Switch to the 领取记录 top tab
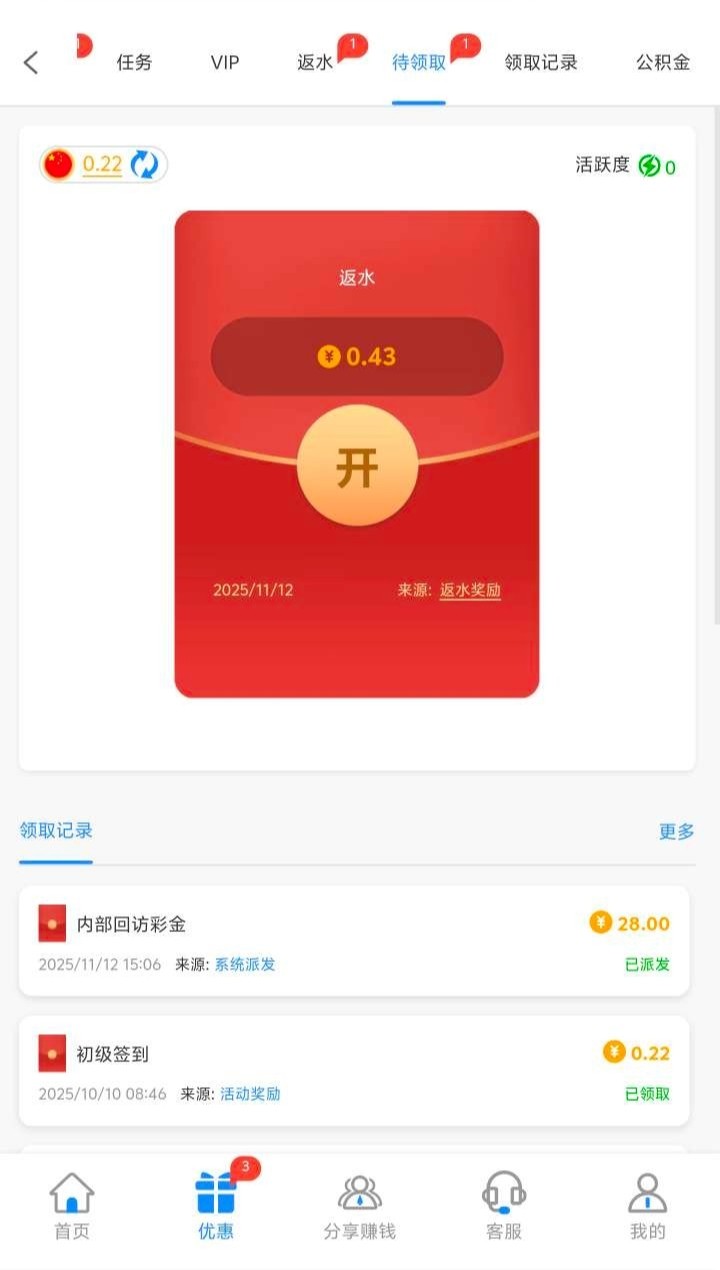Screen dimensions: 720x1270 541,62
